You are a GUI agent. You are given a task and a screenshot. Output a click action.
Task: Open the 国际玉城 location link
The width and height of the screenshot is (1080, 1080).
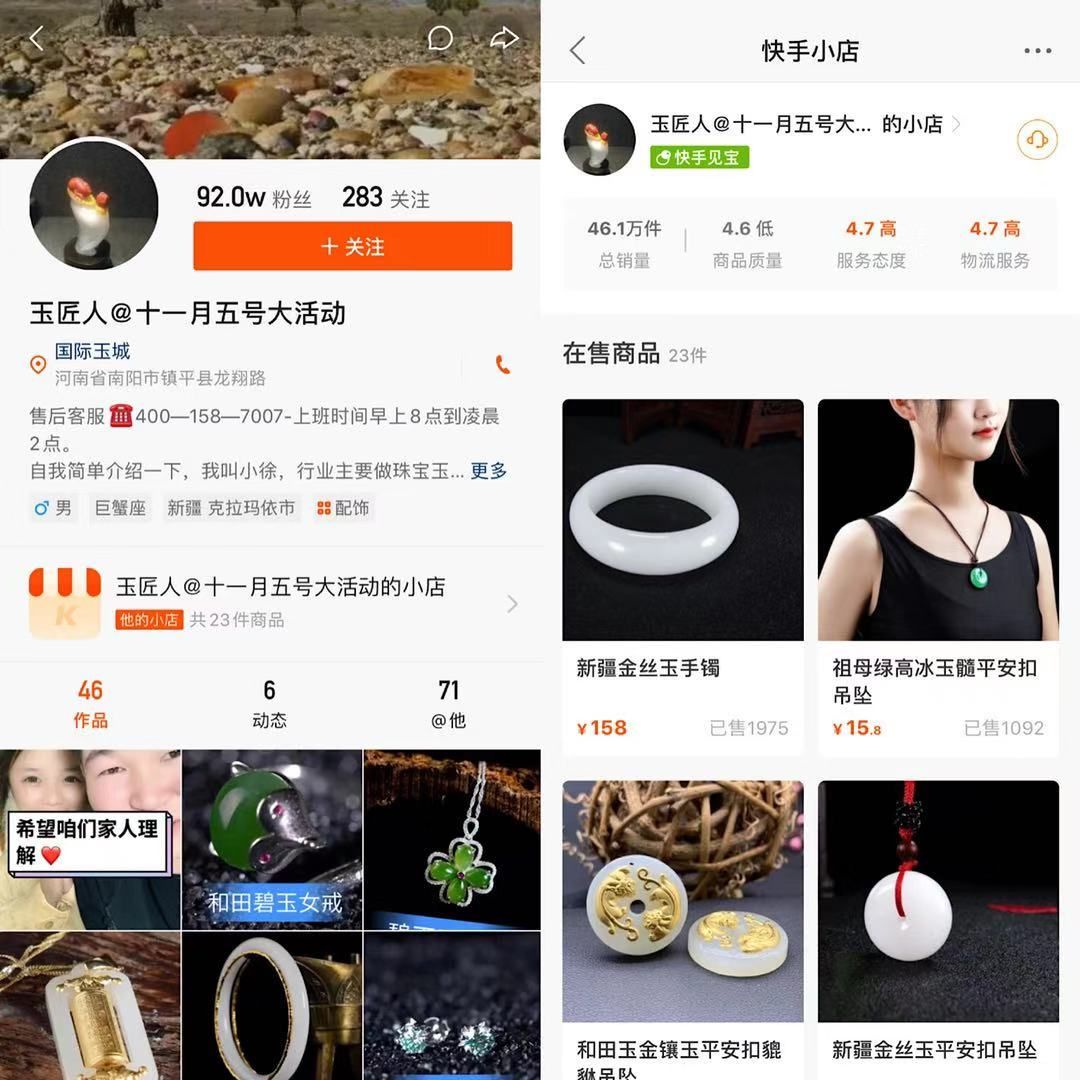click(92, 352)
